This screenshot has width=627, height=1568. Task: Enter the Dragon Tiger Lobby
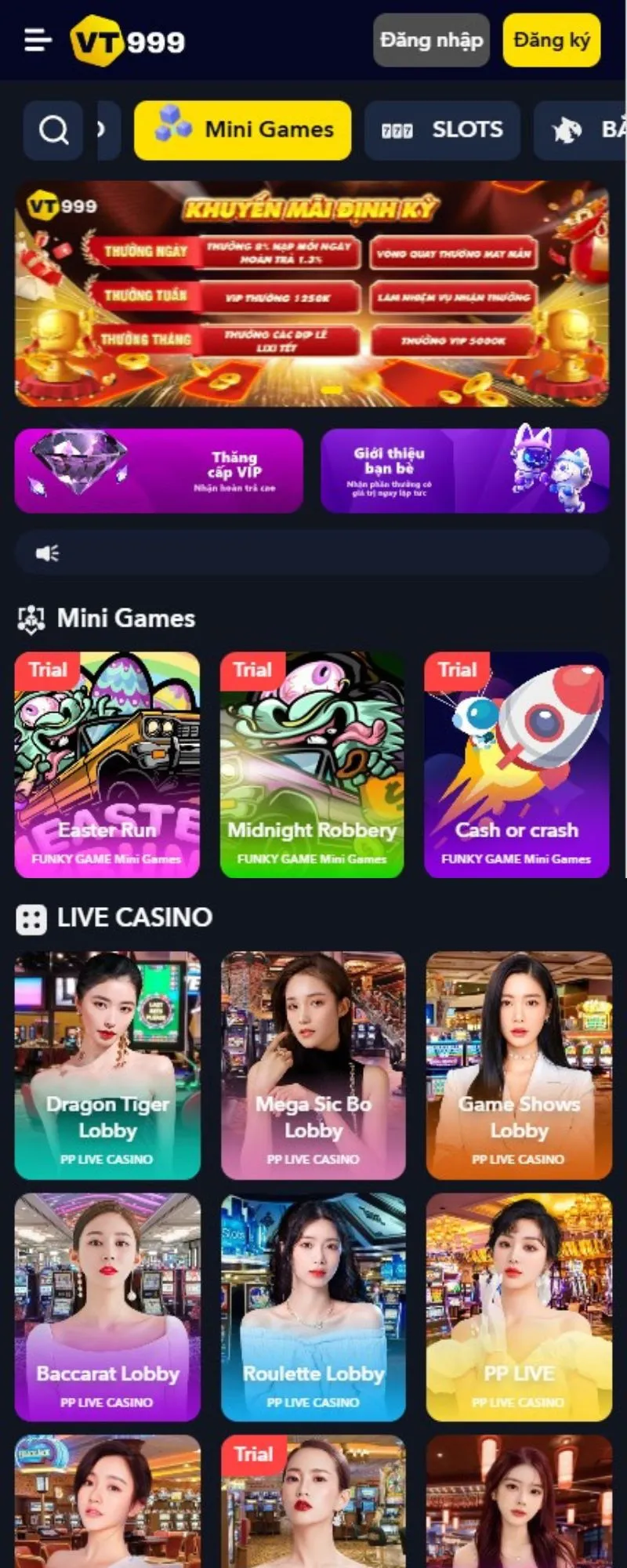tap(107, 1065)
